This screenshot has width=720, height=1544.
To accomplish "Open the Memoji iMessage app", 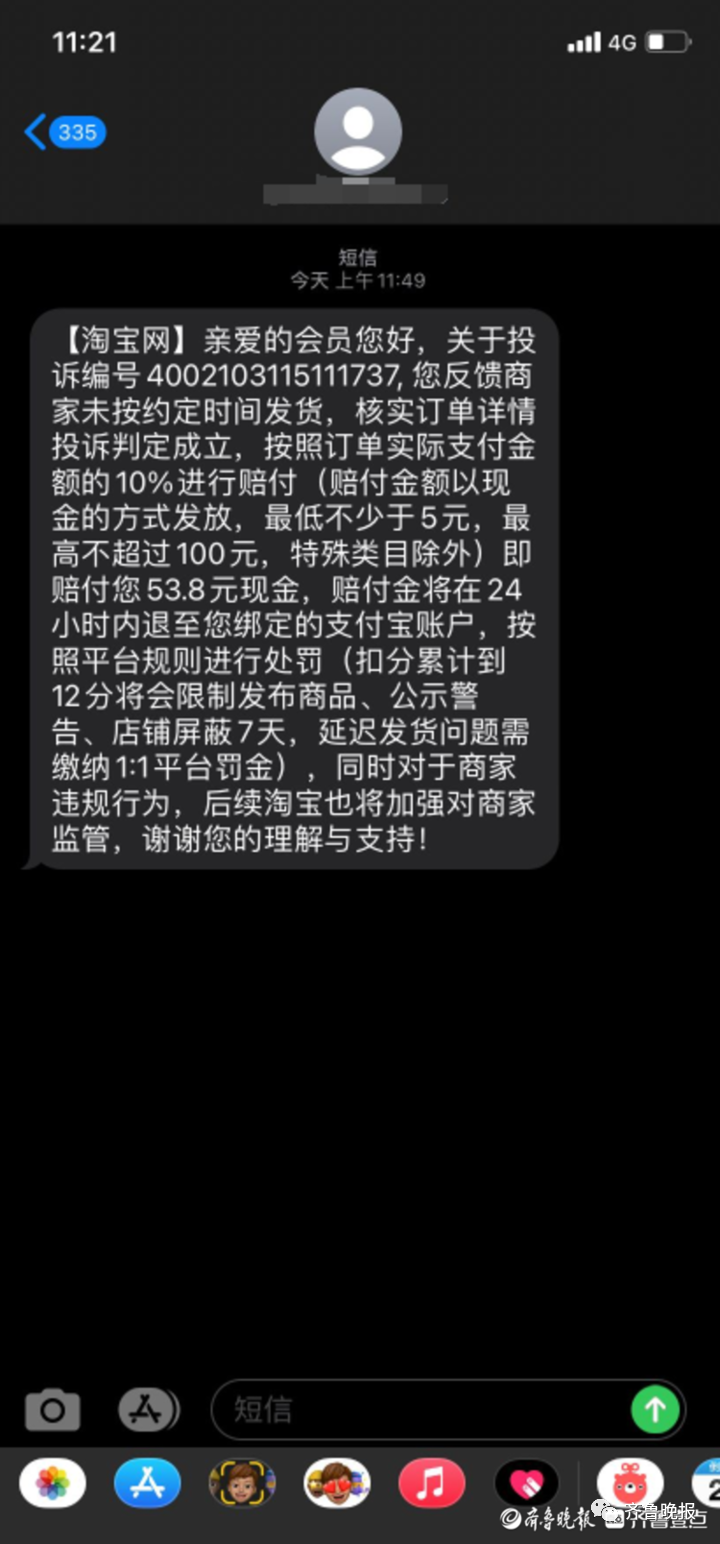I will point(242,1483).
